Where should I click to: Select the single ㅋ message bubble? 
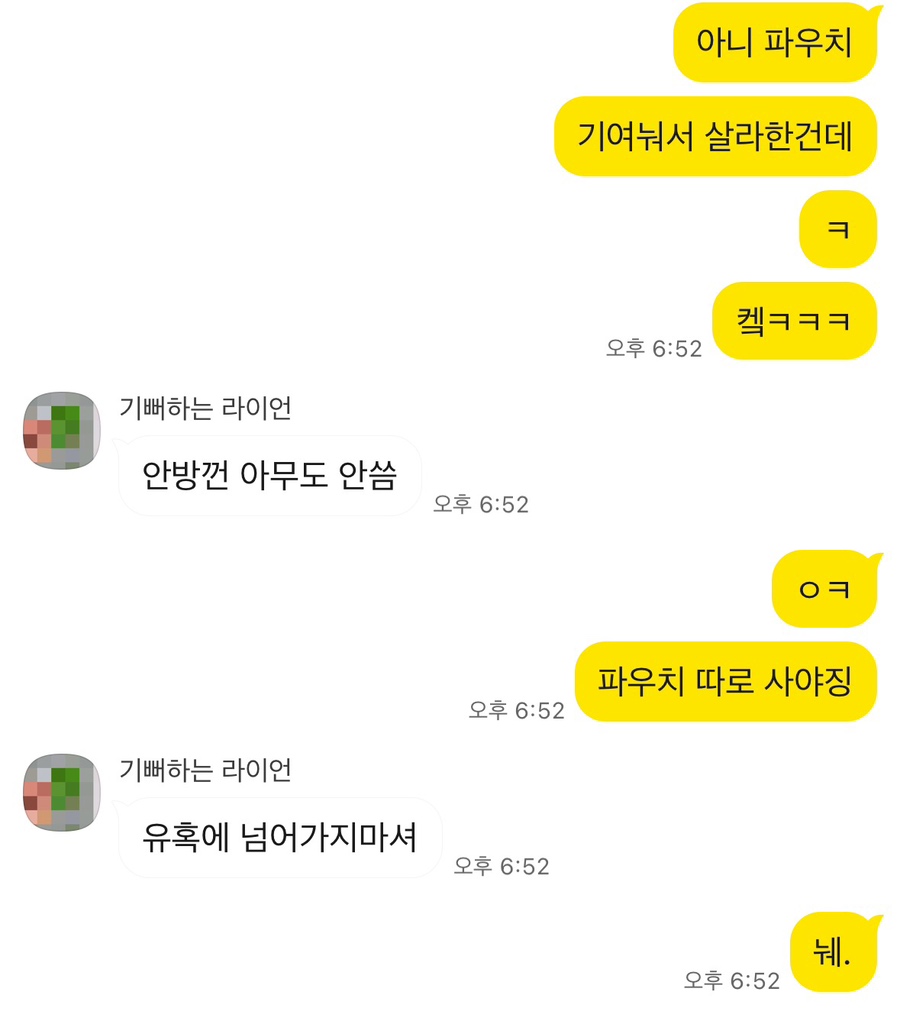(838, 229)
